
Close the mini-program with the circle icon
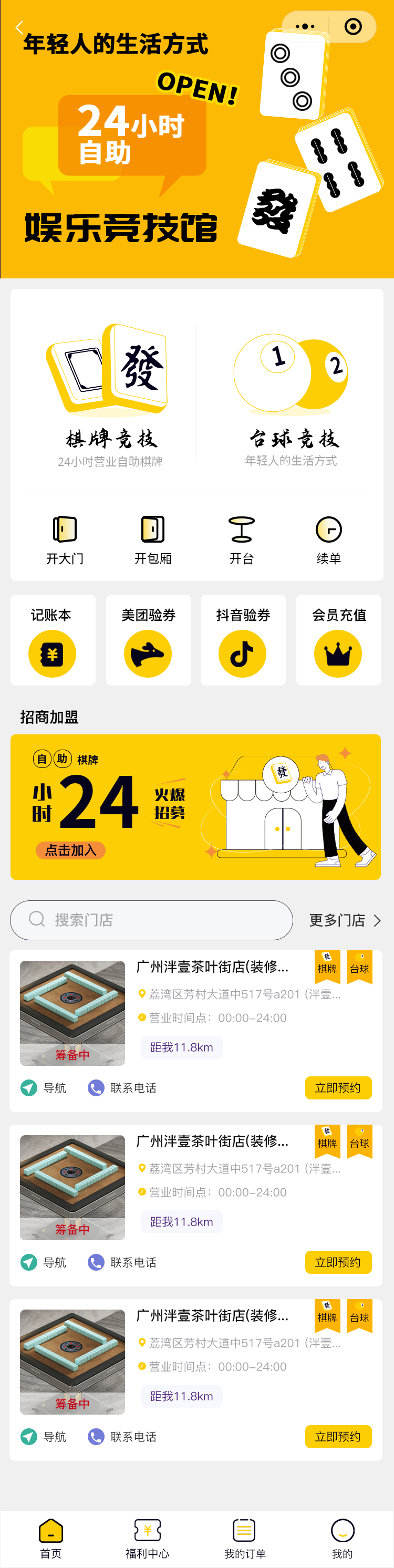352,27
